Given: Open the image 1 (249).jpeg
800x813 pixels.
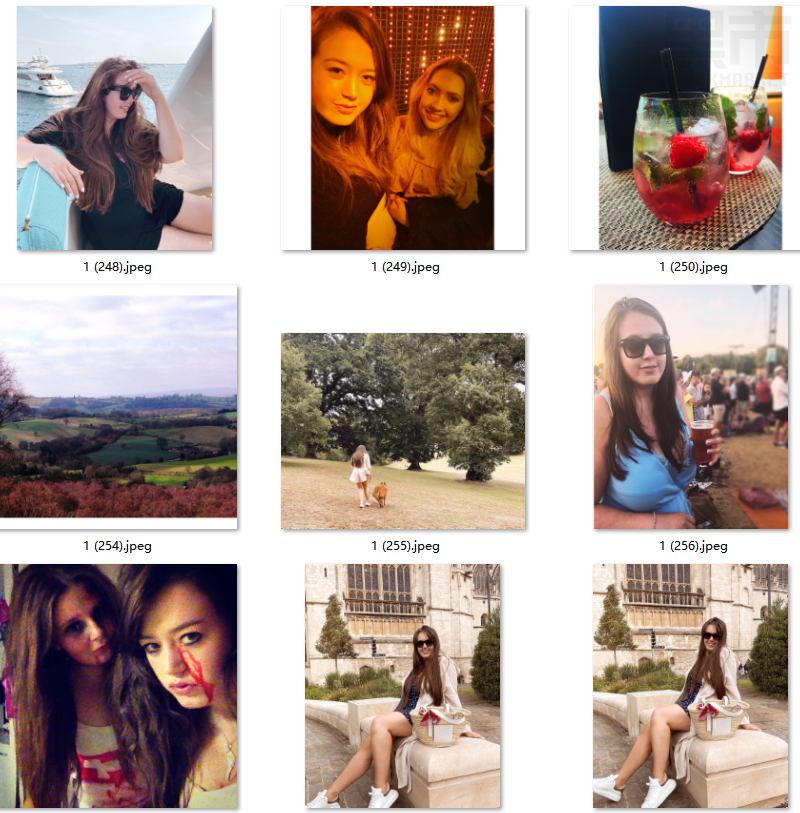Looking at the screenshot, I should pos(402,128).
